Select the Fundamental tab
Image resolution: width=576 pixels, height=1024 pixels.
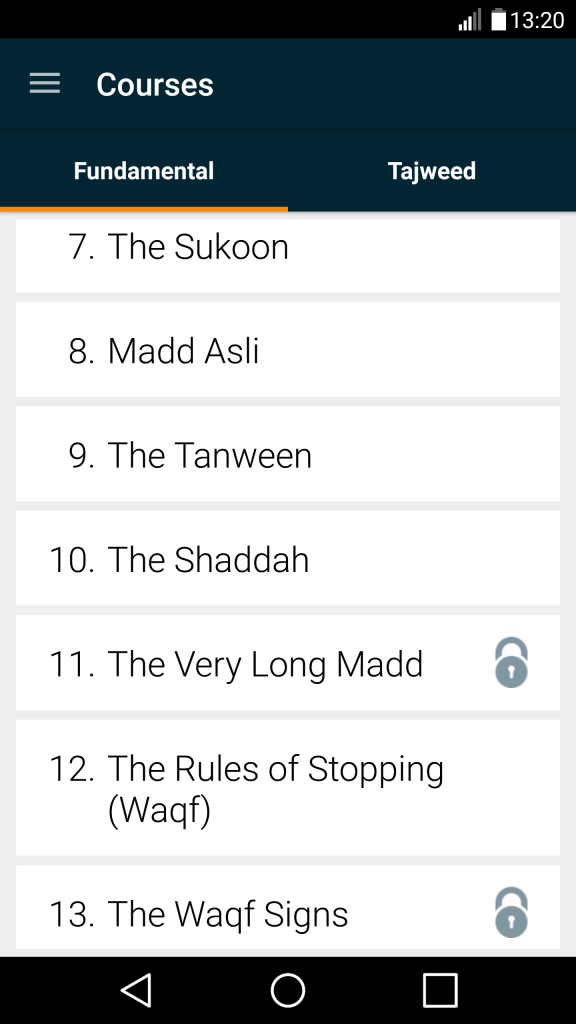point(144,171)
